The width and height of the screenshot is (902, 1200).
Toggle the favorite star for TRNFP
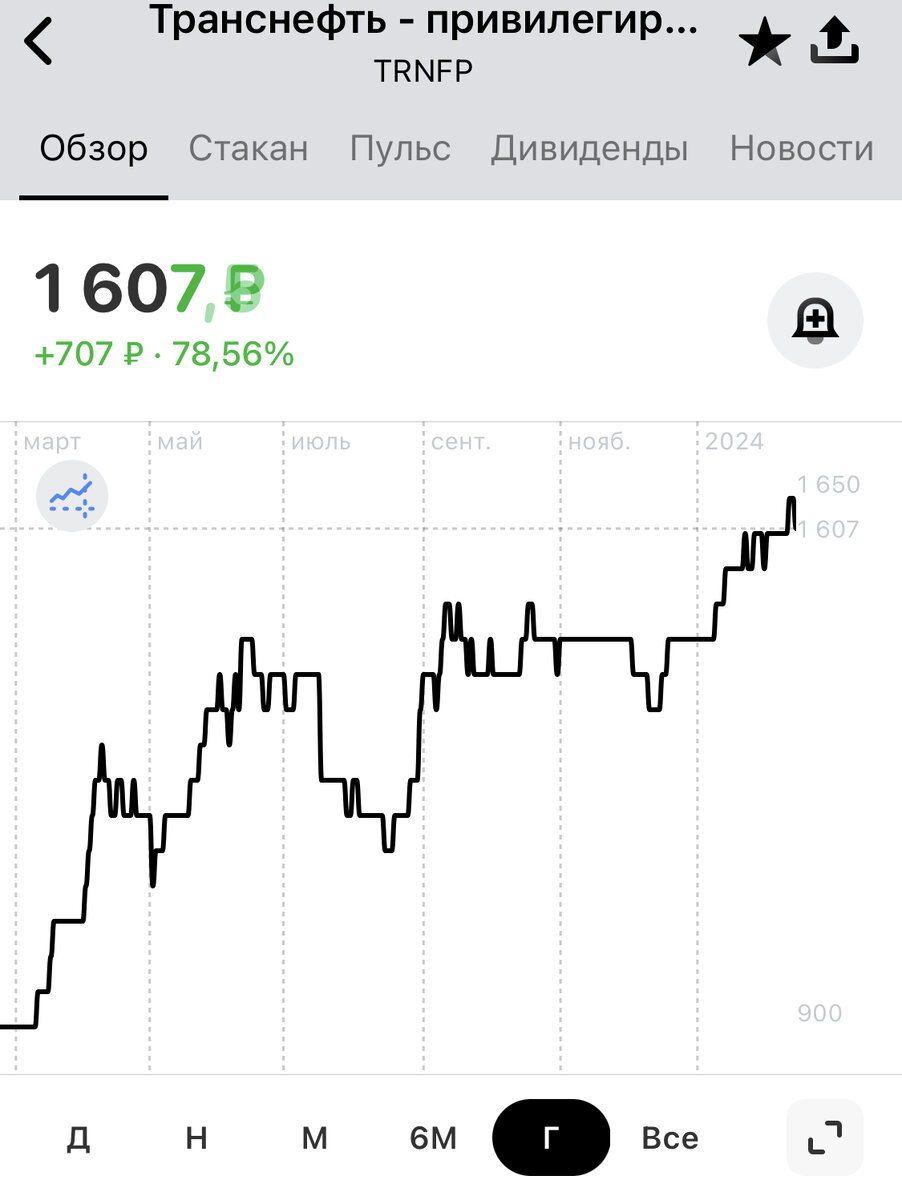point(764,44)
